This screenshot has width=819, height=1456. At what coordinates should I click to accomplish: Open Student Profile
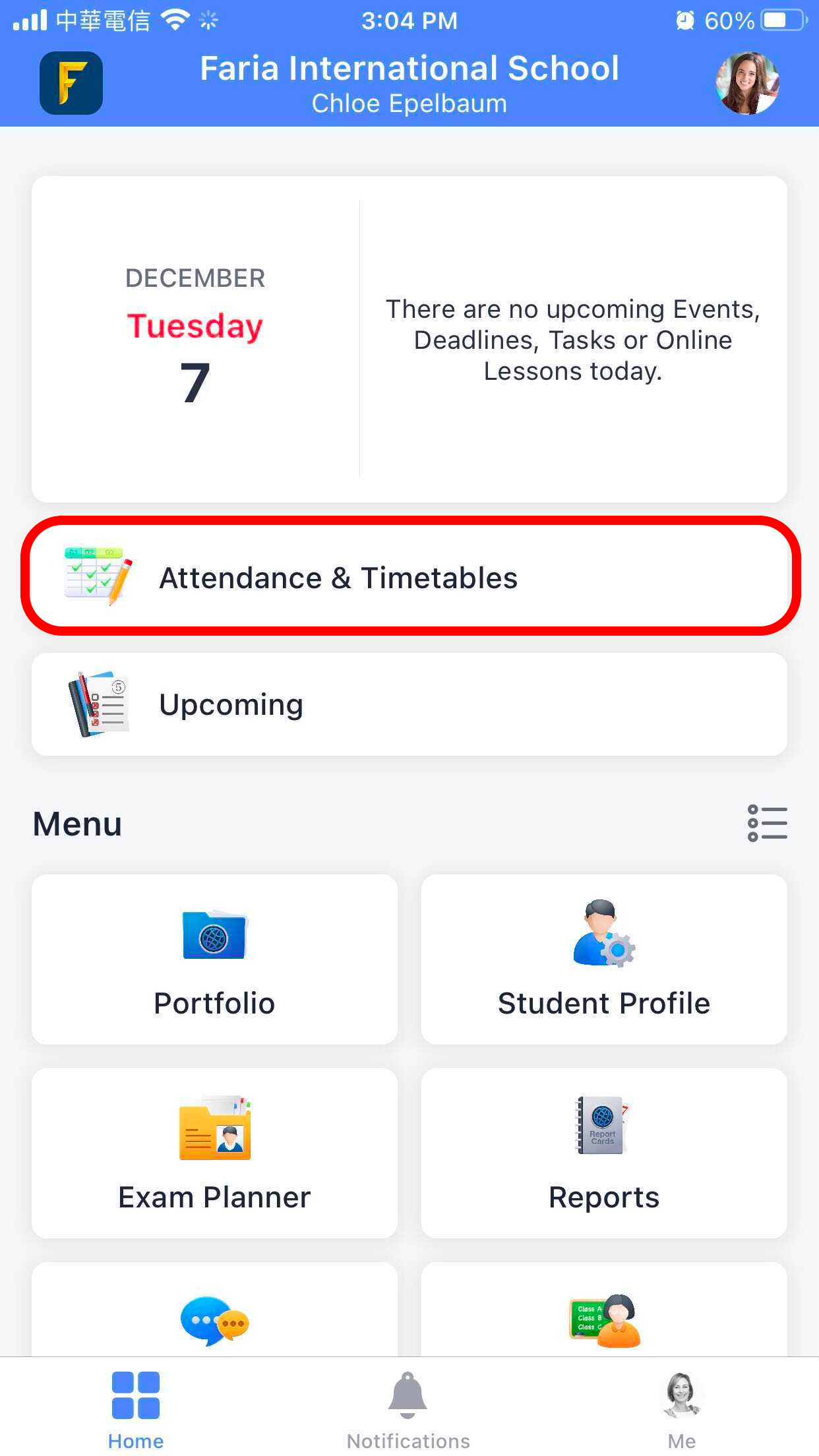(603, 959)
